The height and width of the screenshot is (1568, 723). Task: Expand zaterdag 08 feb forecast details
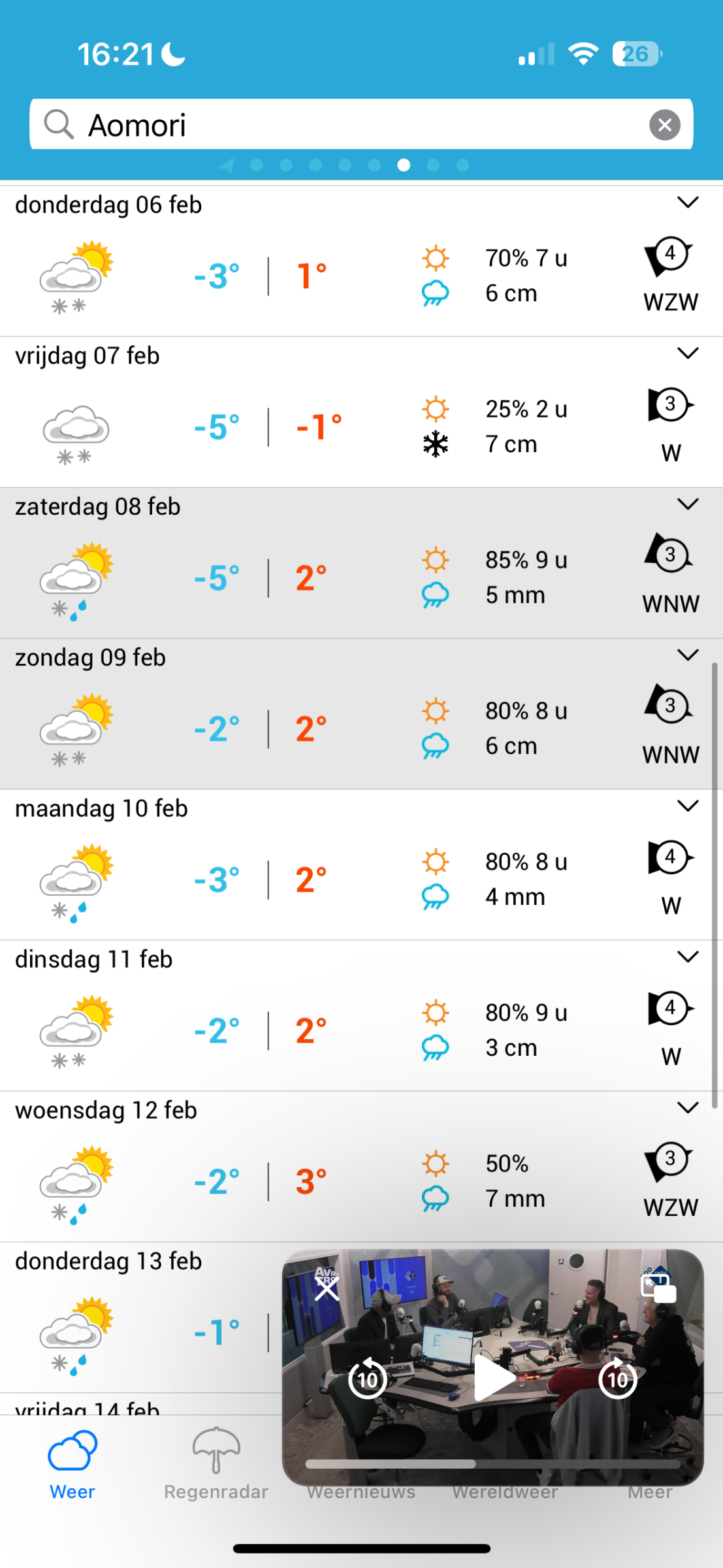click(x=688, y=504)
